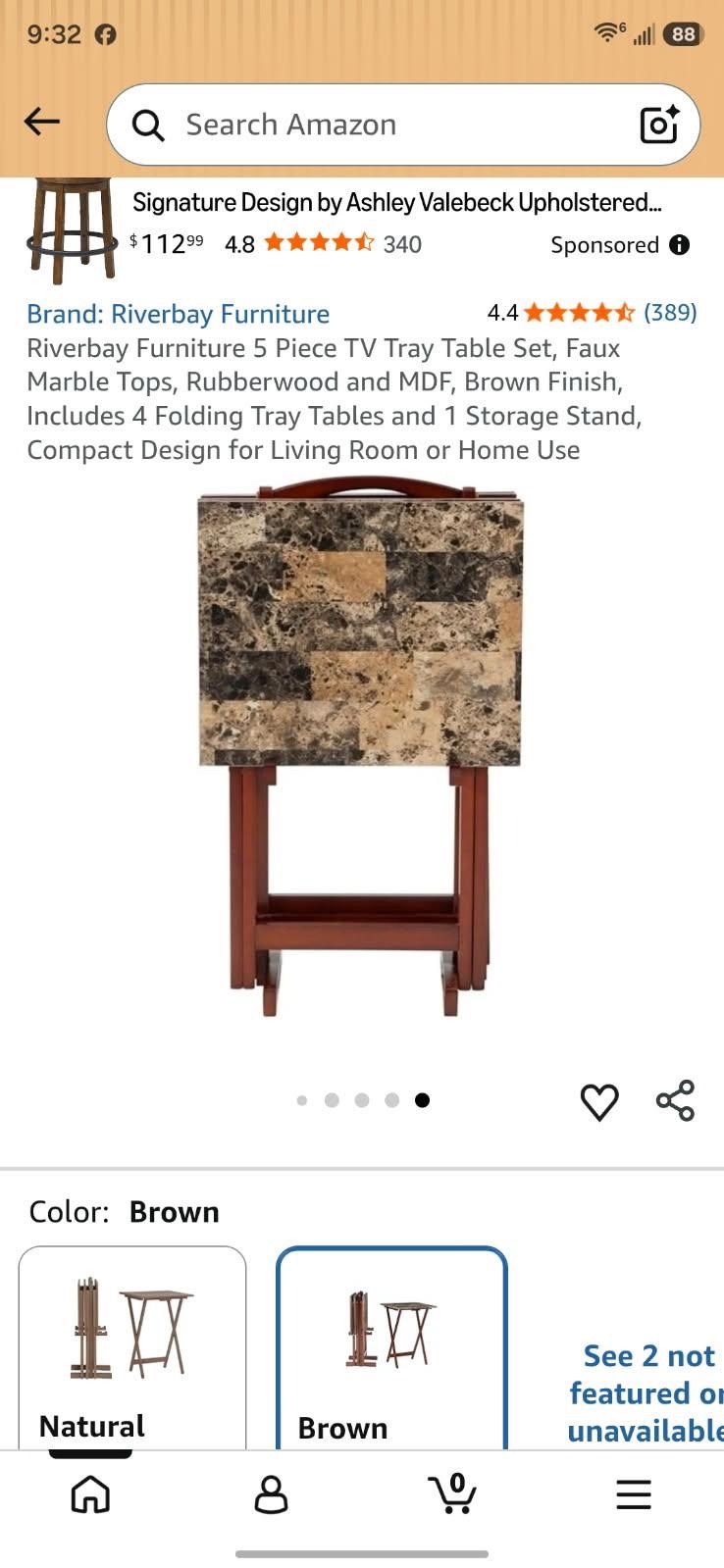This screenshot has height=1568, width=724.
Task: Open the sponsored Ashley Valebeck product ad
Action: pos(396,203)
